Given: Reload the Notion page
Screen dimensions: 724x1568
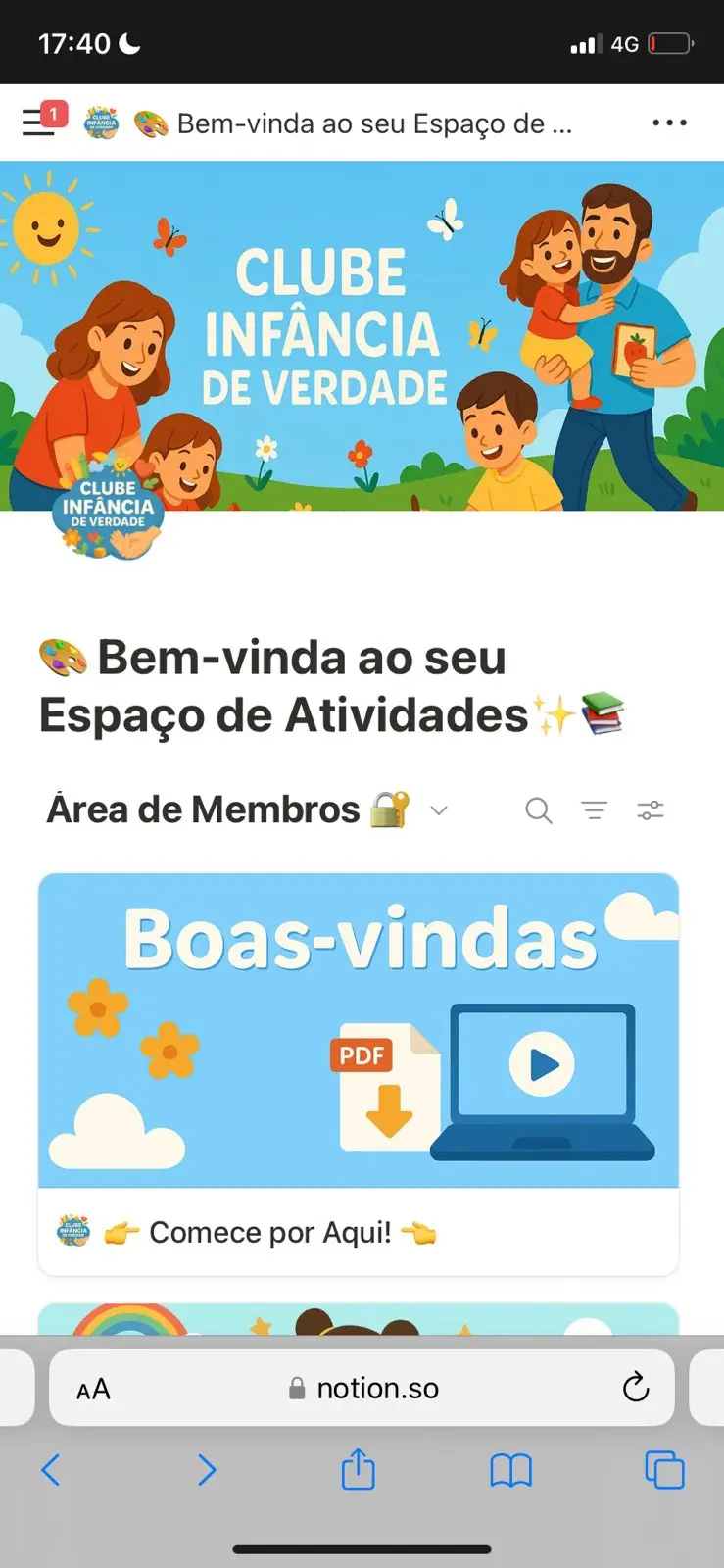Looking at the screenshot, I should (637, 1387).
